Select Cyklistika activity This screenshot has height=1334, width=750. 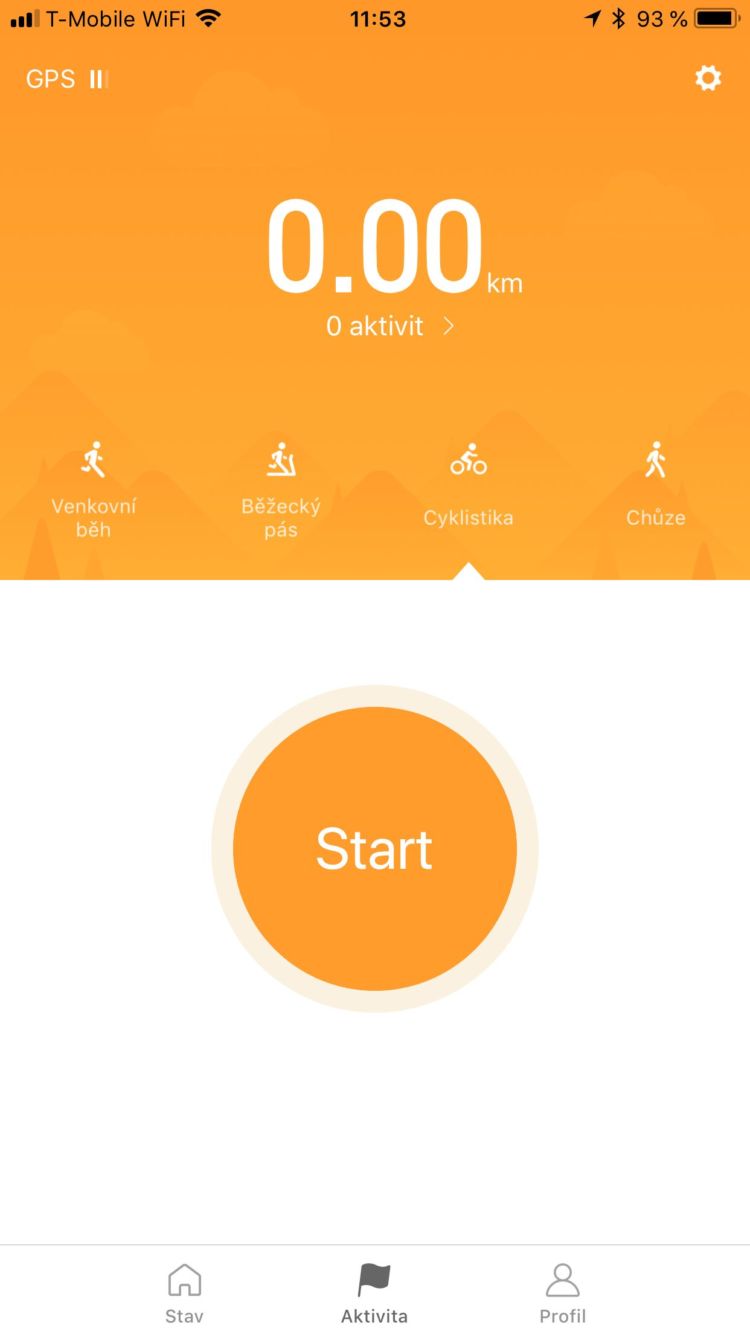point(468,489)
